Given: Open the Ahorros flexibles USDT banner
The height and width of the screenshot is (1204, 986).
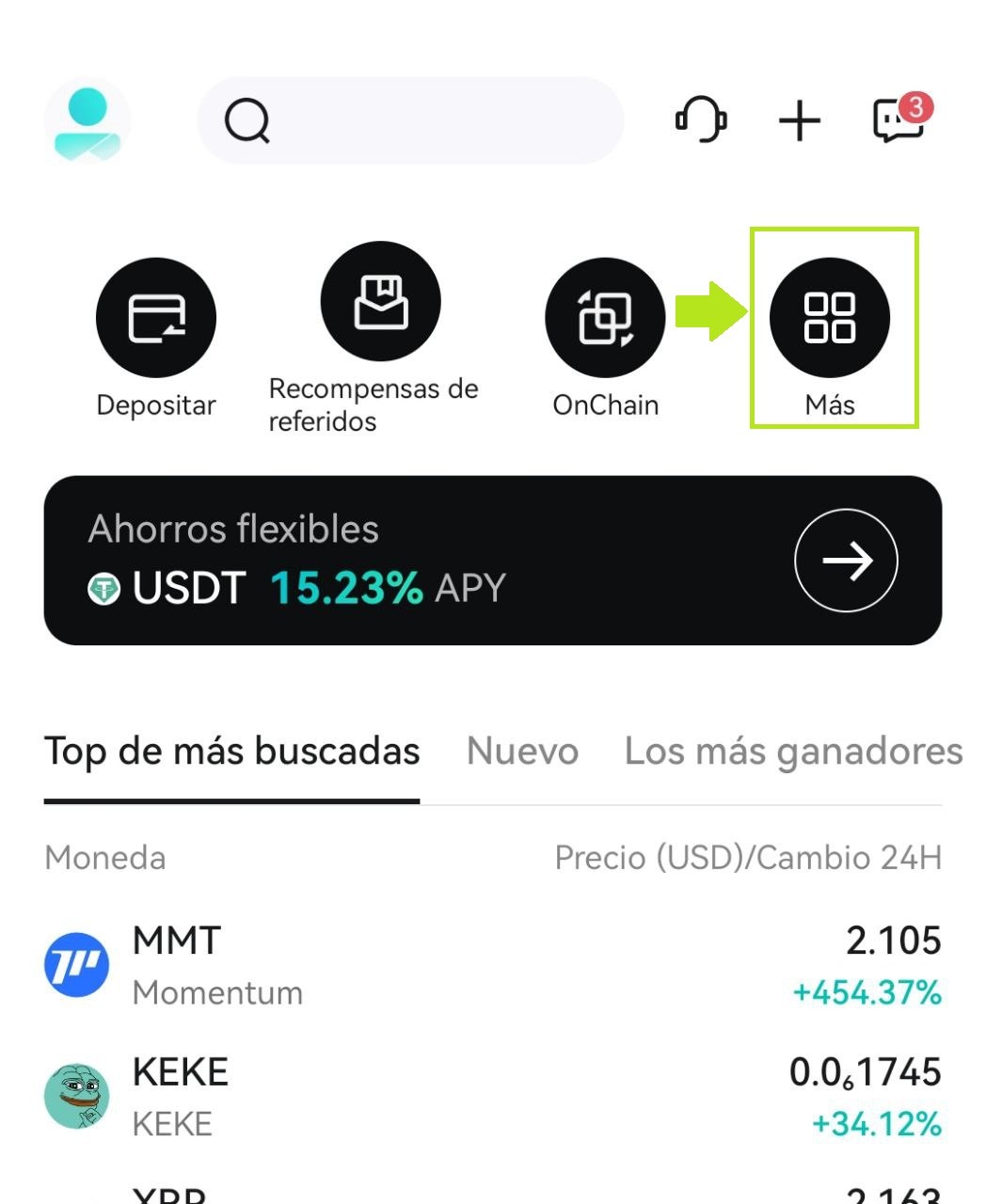Looking at the screenshot, I should (x=493, y=561).
